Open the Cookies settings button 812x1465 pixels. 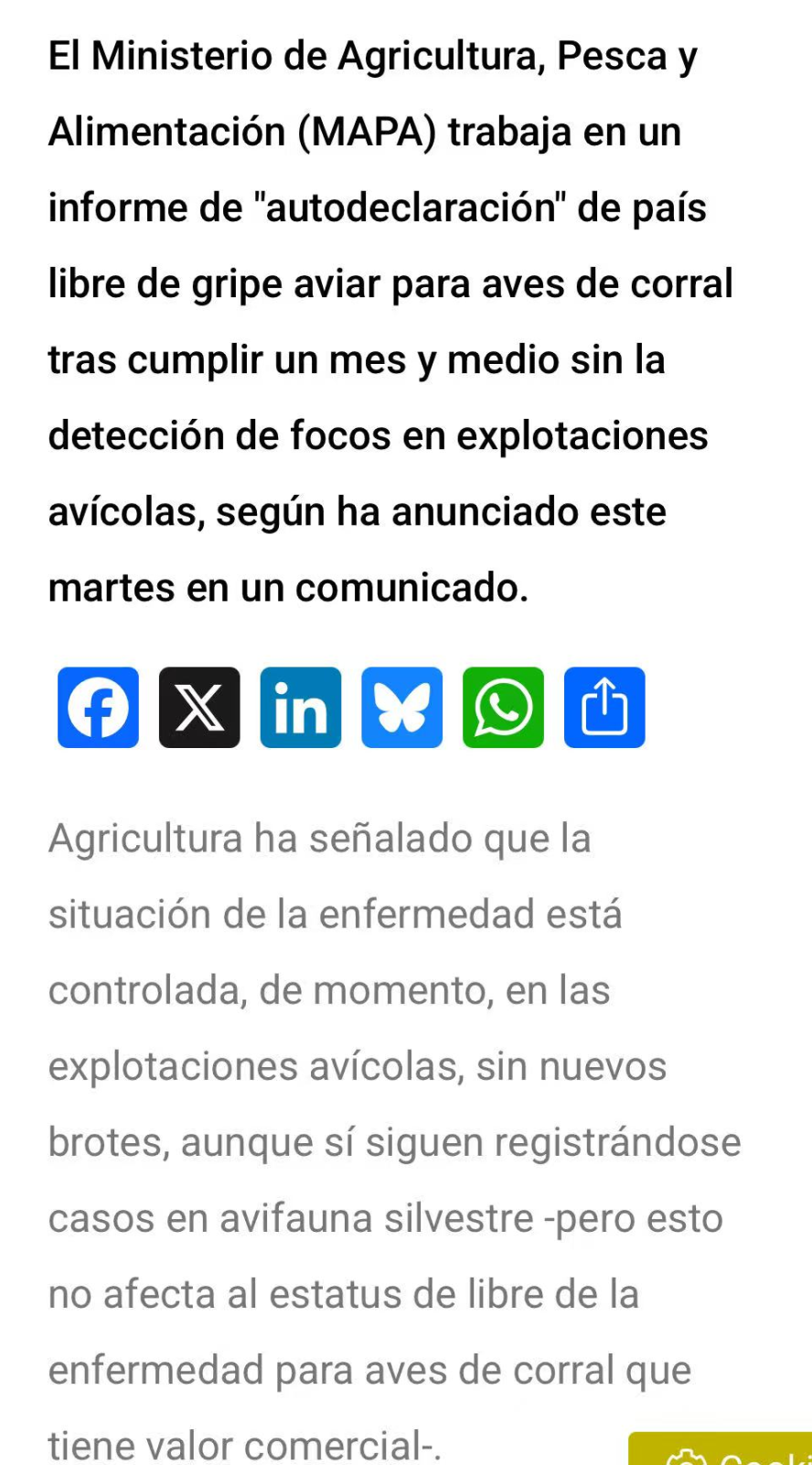coord(722,1452)
